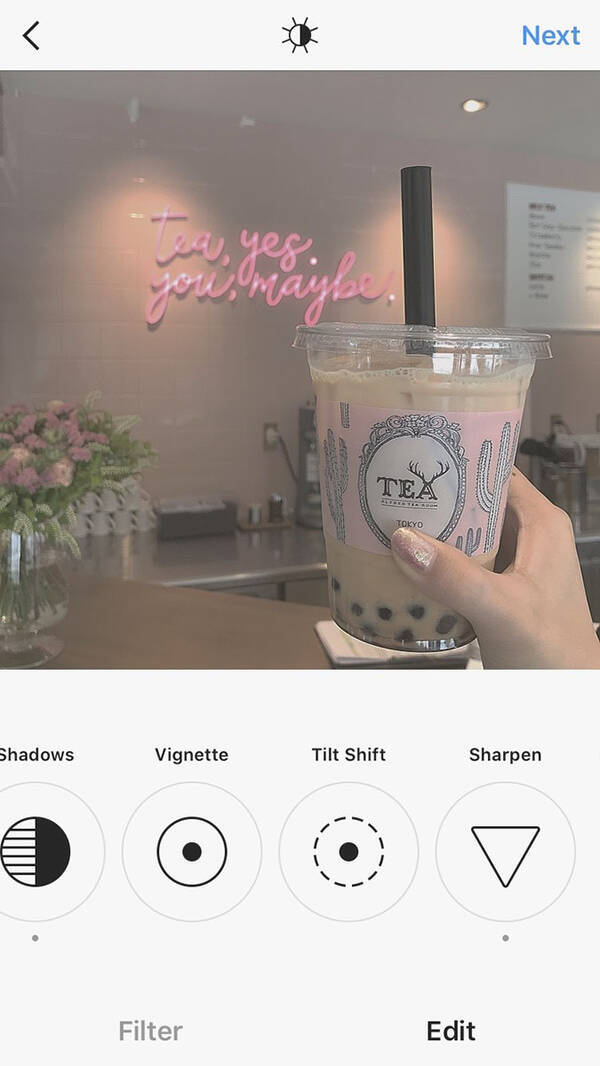Image resolution: width=600 pixels, height=1066 pixels.
Task: Go back using the arrow icon
Action: click(31, 36)
